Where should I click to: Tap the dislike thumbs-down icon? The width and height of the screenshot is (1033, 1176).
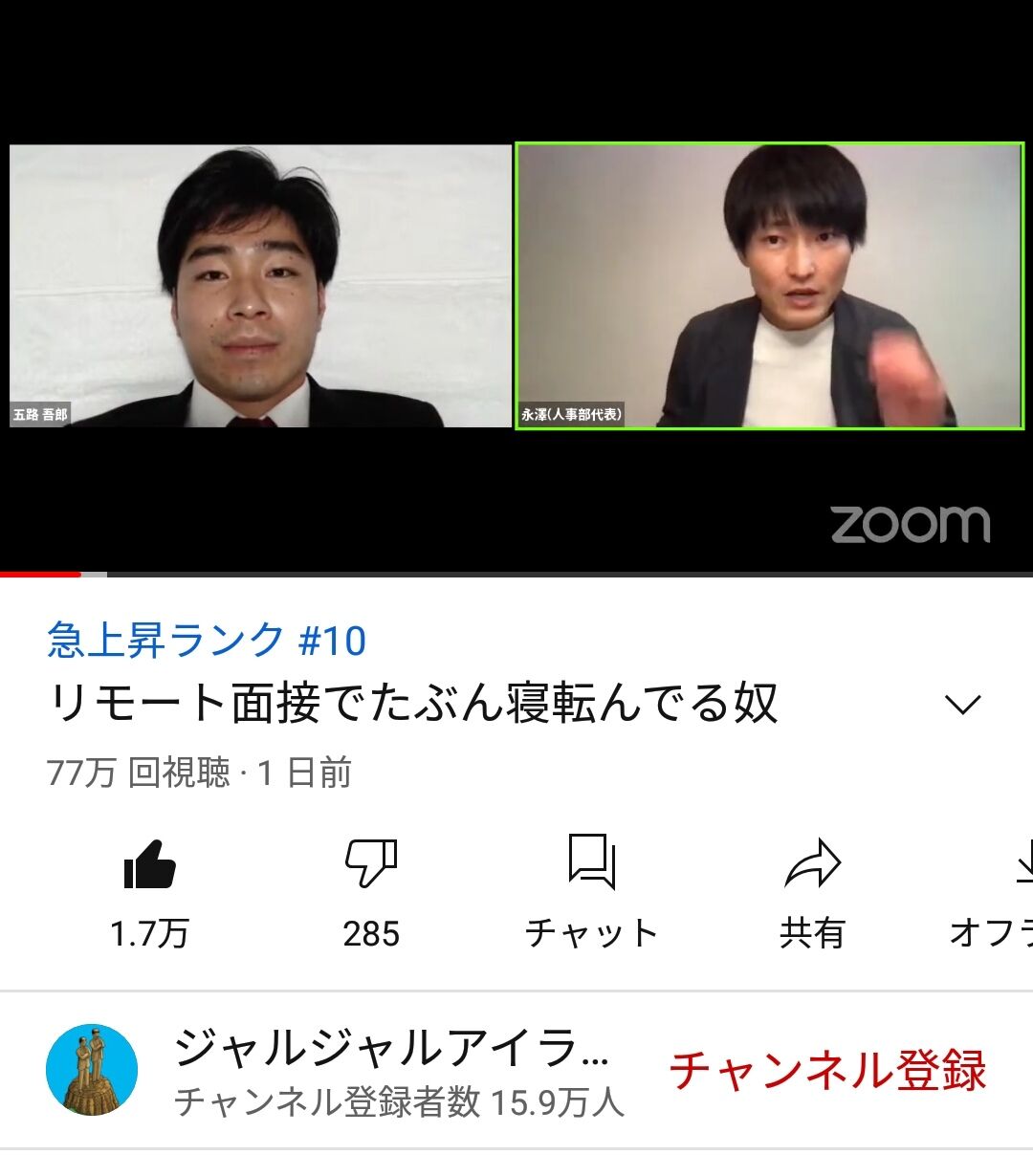point(372,865)
